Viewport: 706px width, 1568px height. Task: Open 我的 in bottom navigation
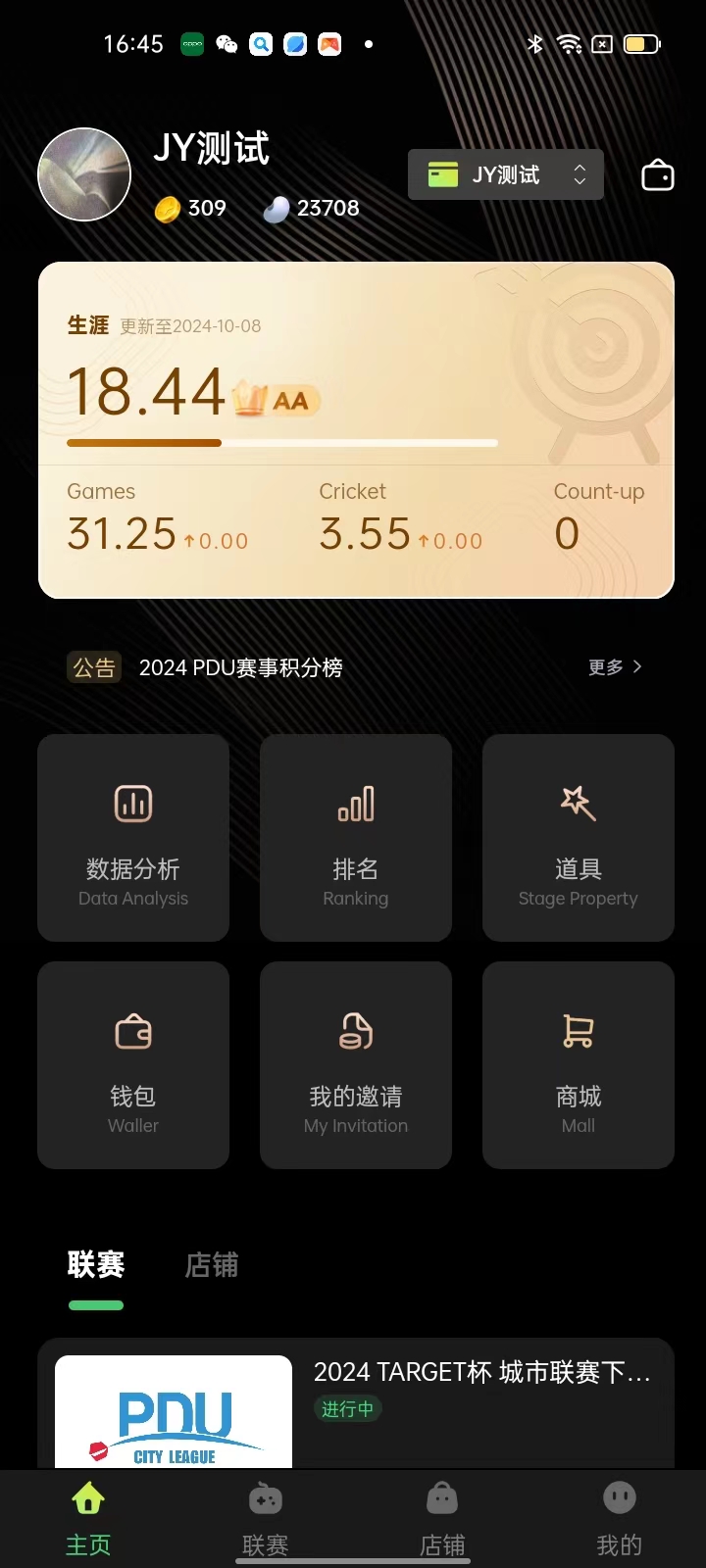coord(620,1519)
